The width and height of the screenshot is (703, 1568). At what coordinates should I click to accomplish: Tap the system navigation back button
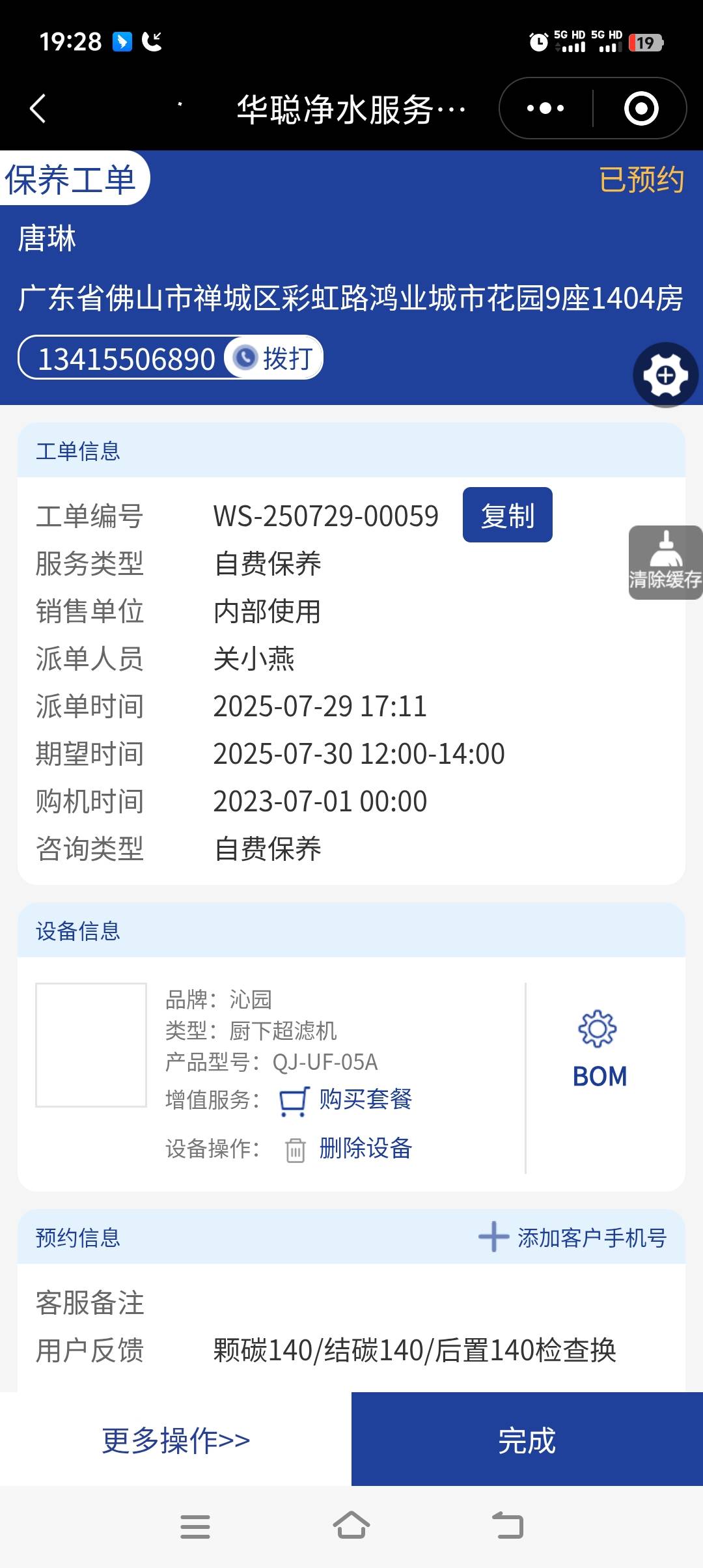(508, 1526)
